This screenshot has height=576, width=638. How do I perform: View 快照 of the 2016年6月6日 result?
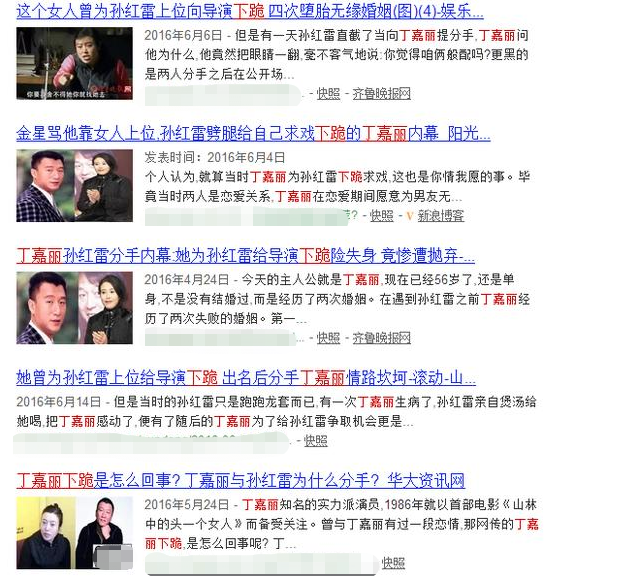point(329,94)
